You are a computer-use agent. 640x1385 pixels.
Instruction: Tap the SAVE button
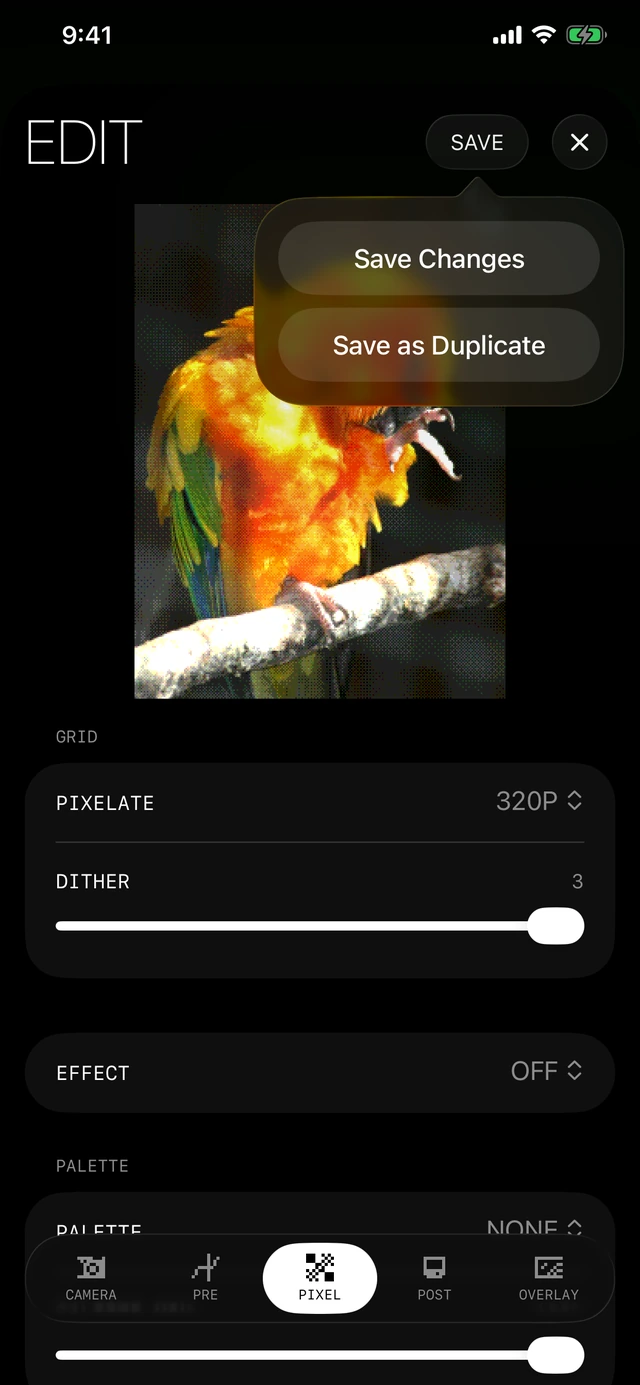(477, 142)
